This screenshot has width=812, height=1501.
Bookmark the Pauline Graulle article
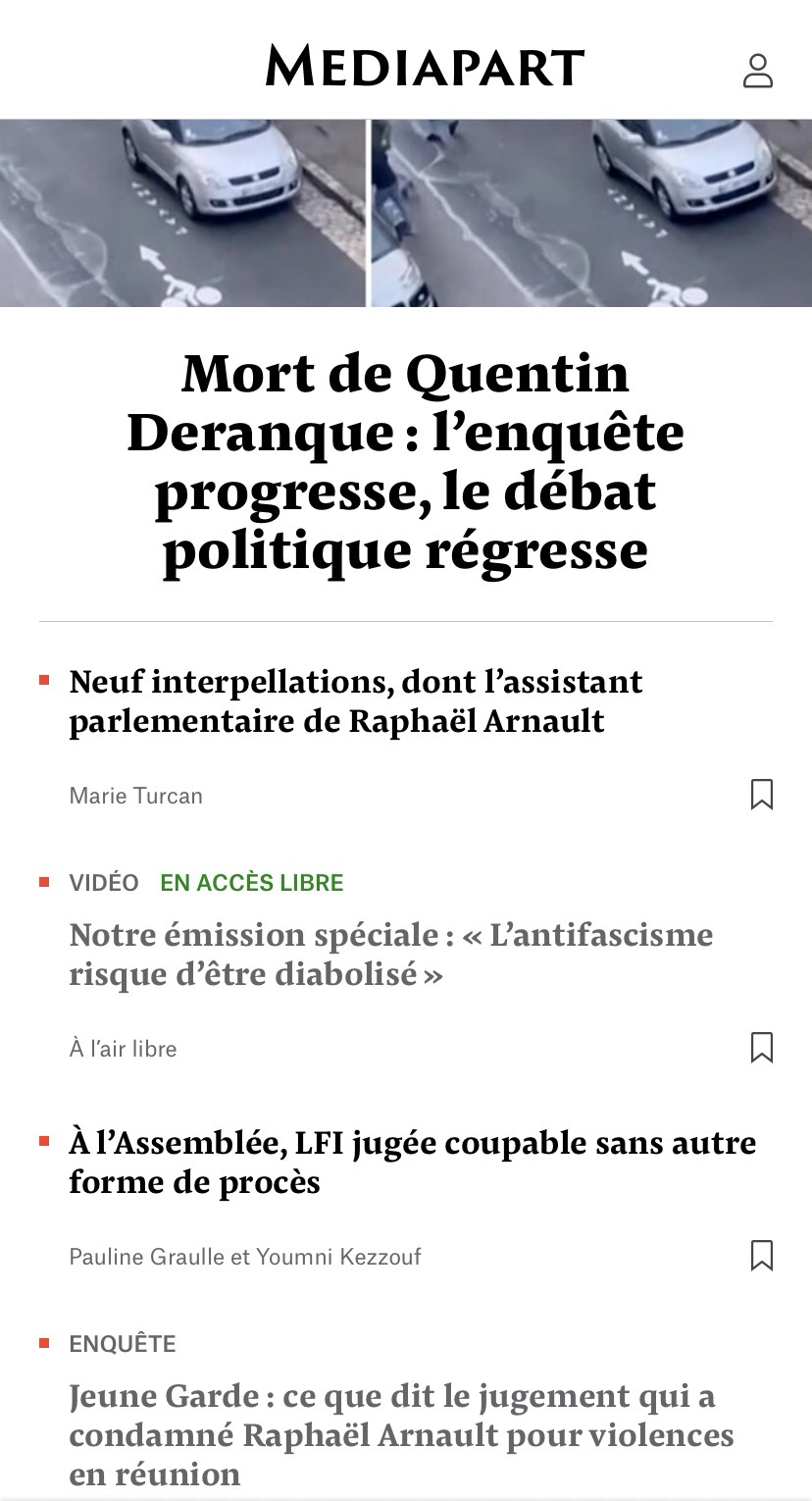761,1256
